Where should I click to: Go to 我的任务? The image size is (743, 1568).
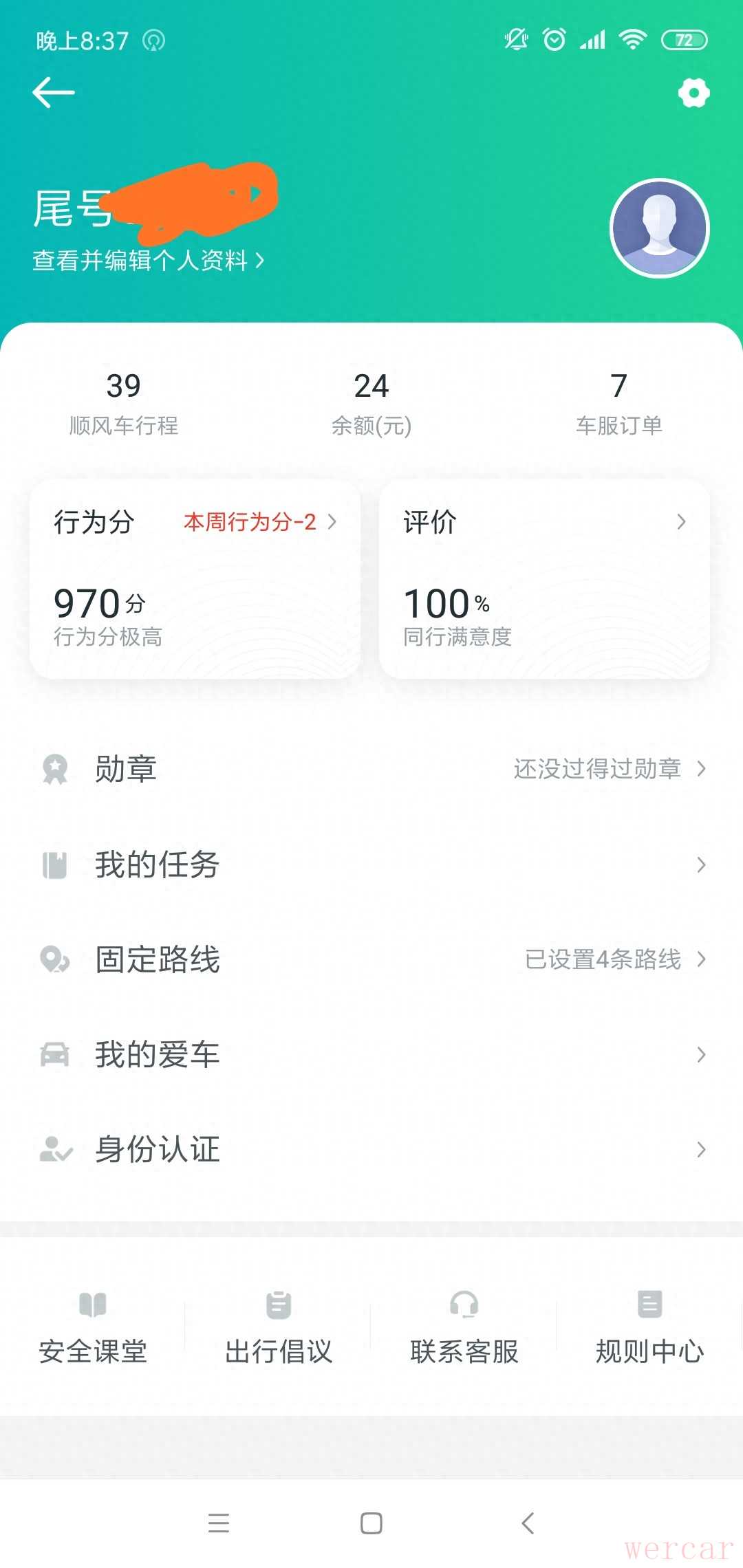[x=371, y=864]
